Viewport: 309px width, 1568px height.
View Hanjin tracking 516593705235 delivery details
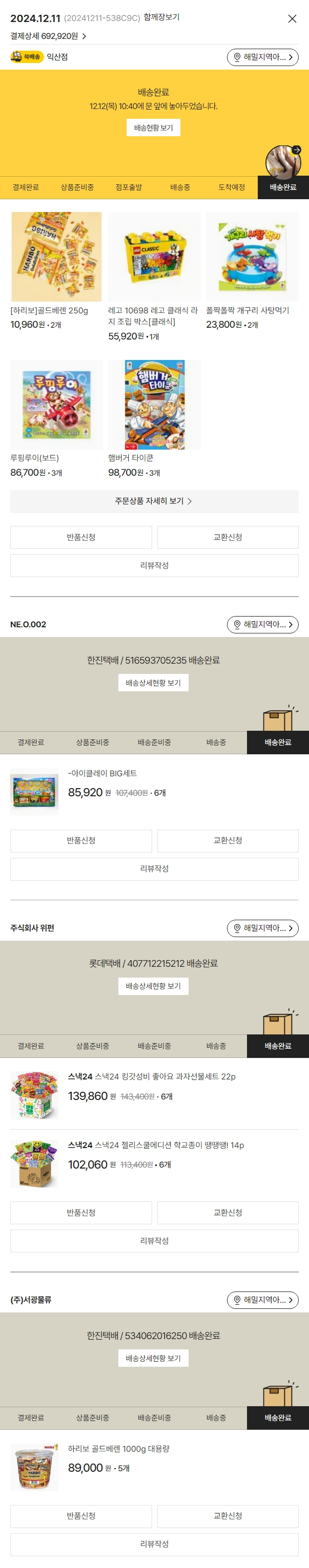(154, 683)
